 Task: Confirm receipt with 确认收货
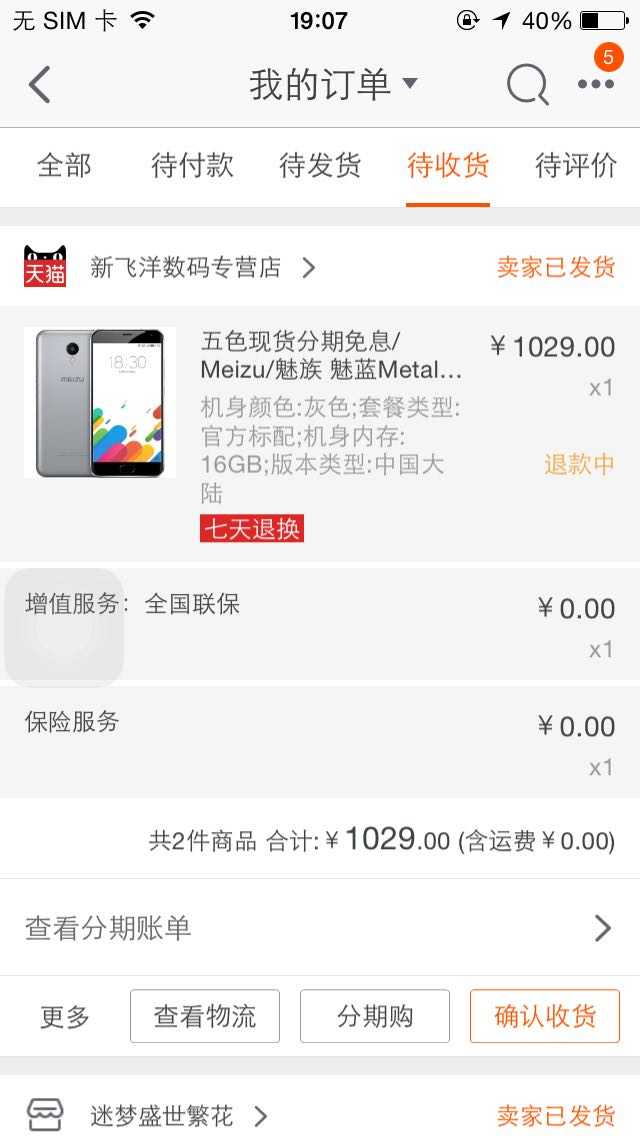pyautogui.click(x=545, y=1017)
